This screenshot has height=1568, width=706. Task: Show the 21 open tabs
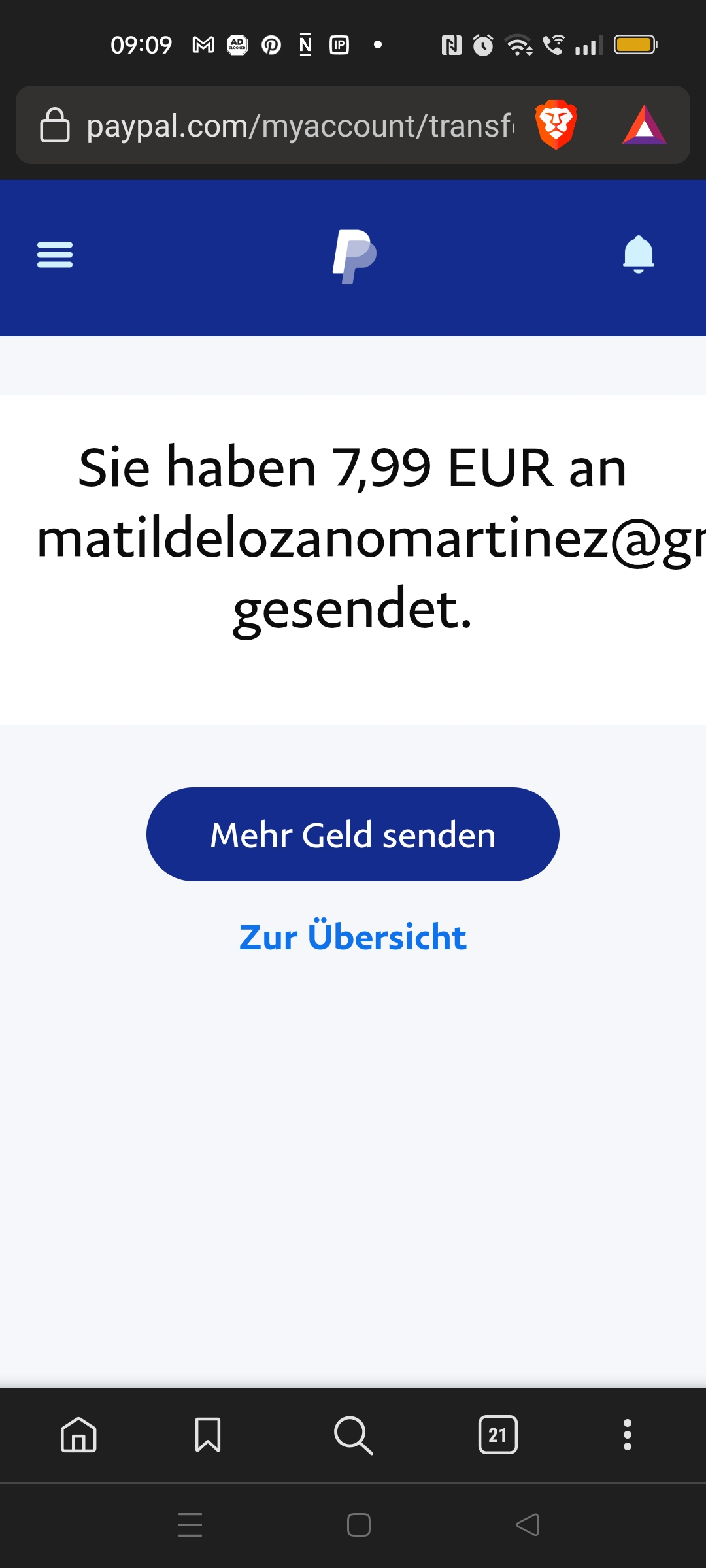(x=498, y=1435)
